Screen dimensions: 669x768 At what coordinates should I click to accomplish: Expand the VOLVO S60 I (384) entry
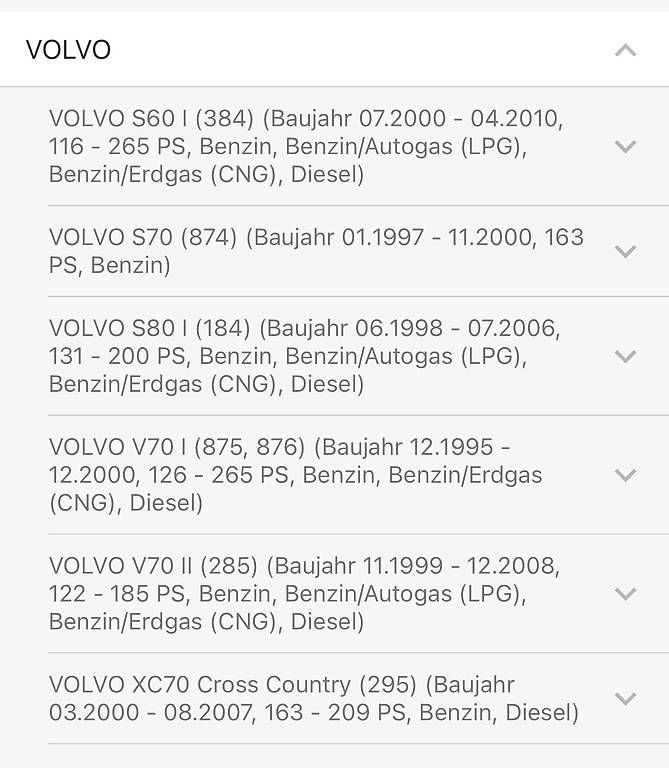[625, 147]
